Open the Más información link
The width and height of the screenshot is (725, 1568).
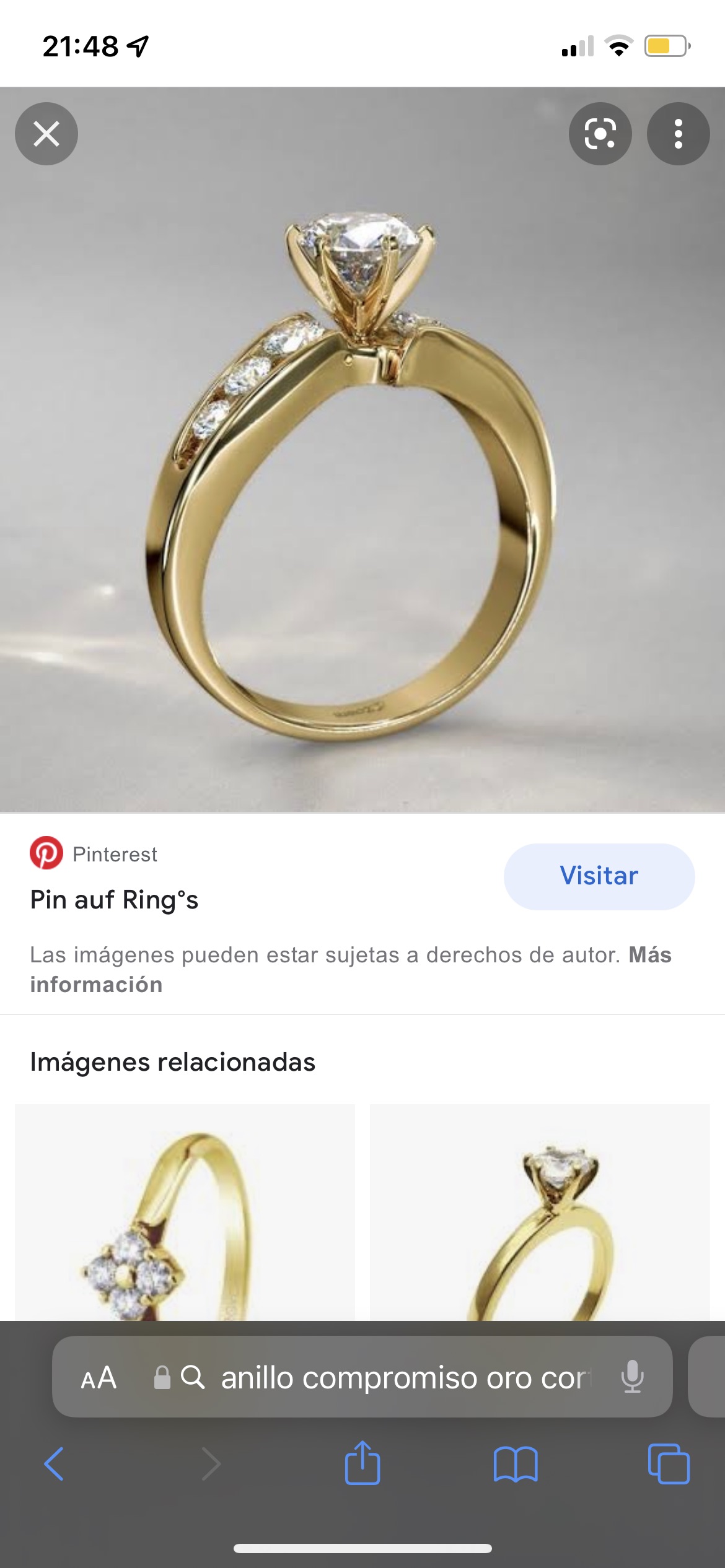coord(351,970)
